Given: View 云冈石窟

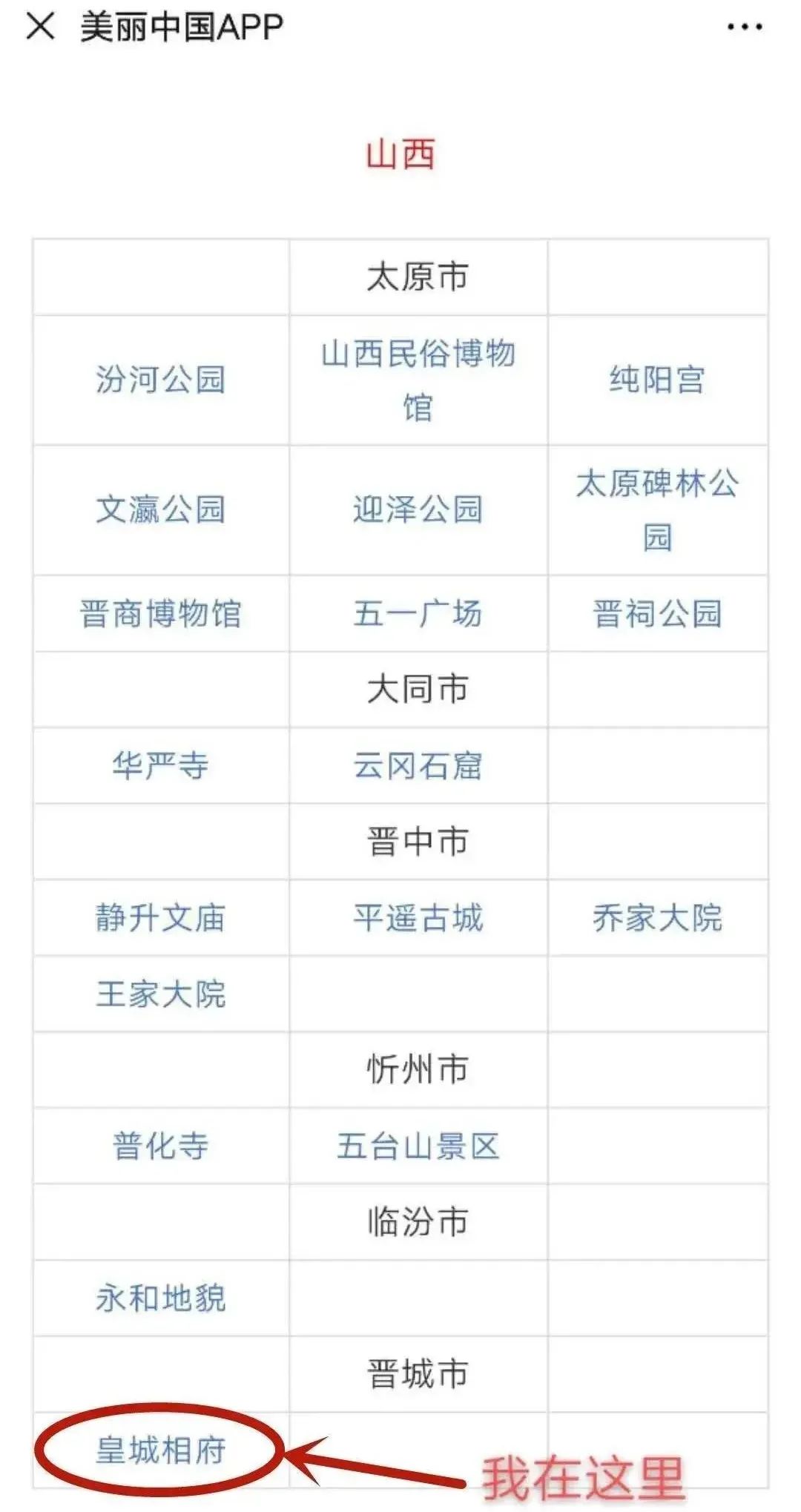Looking at the screenshot, I should click(418, 765).
